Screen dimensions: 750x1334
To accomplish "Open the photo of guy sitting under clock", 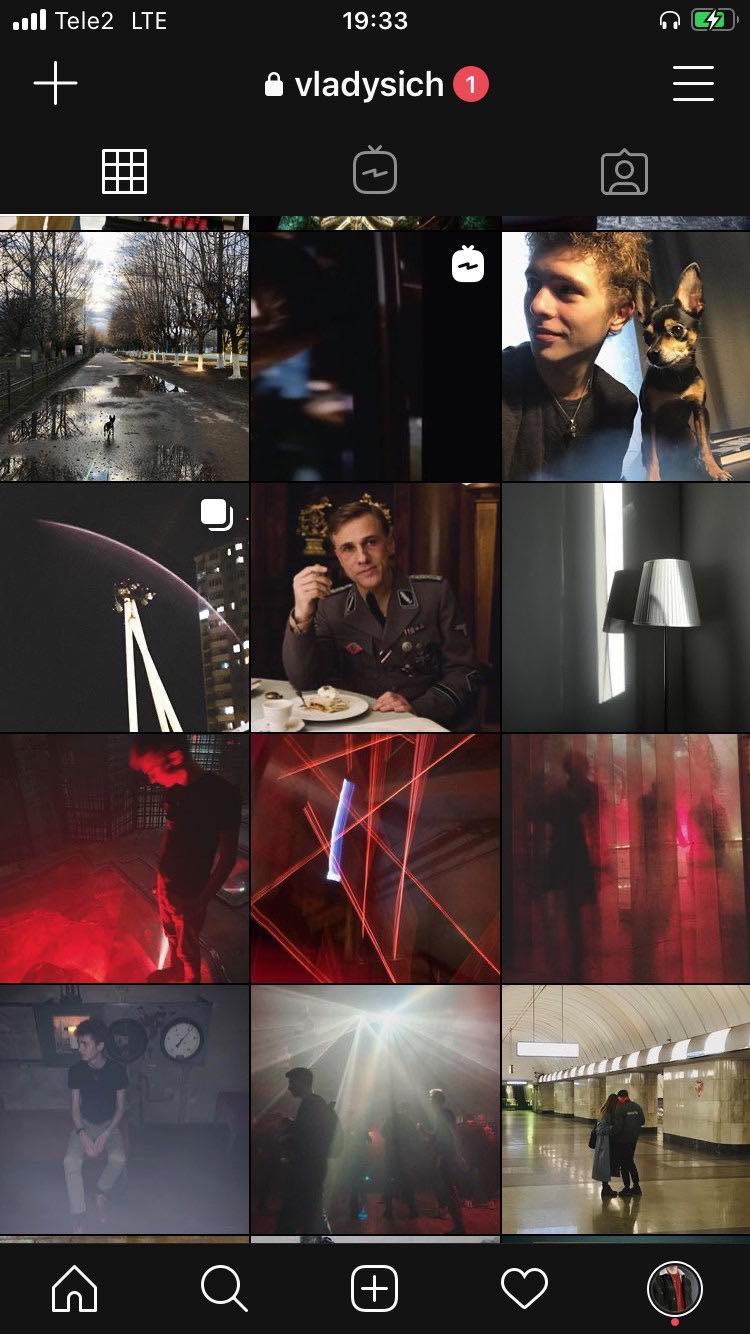I will 124,1110.
